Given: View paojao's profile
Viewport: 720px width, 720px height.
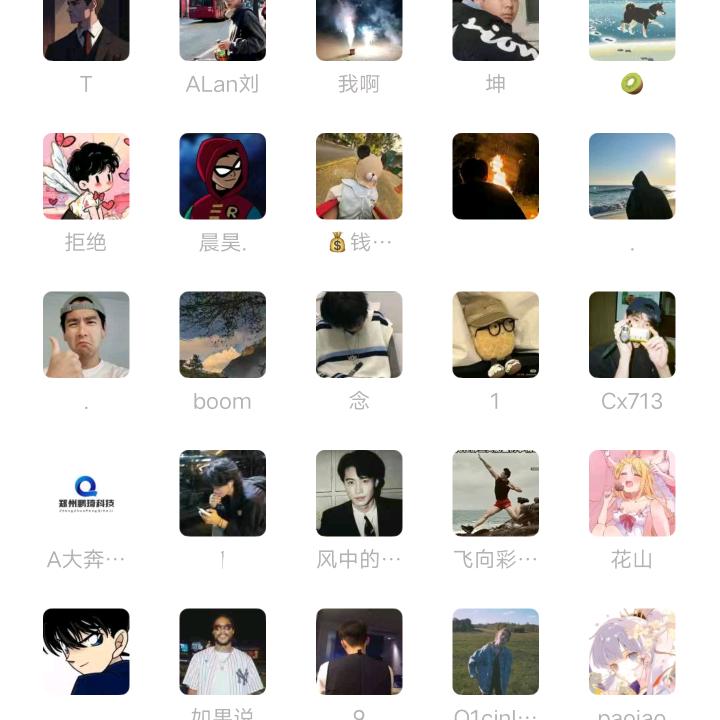Looking at the screenshot, I should (x=632, y=652).
